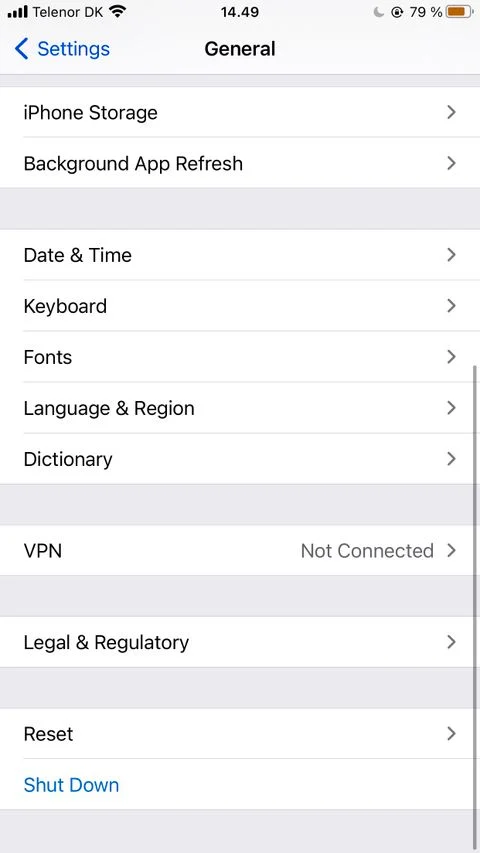The image size is (480, 853).
Task: Open Dictionary settings
Action: [x=240, y=459]
